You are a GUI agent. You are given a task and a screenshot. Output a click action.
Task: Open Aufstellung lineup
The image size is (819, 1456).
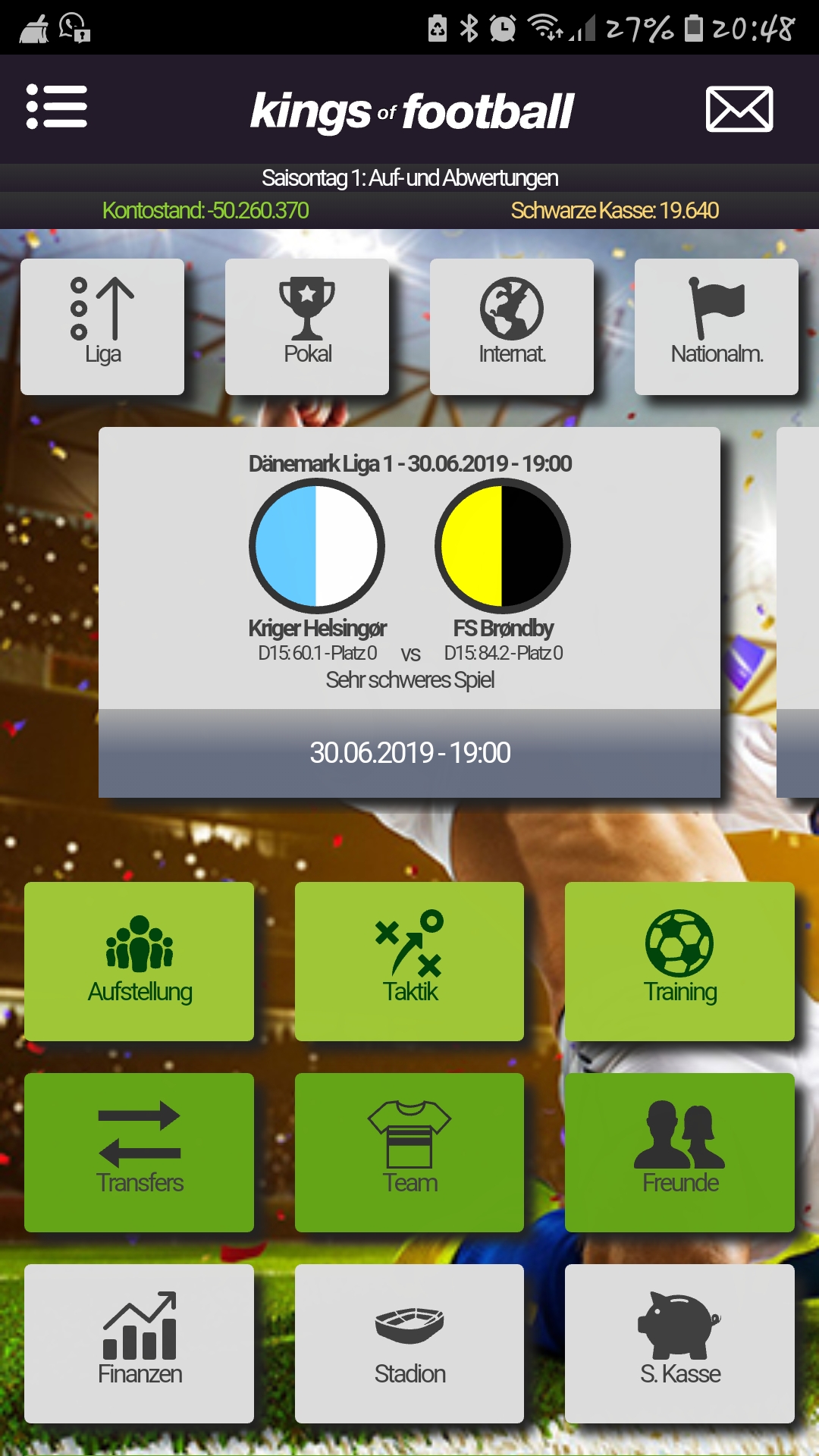(x=140, y=961)
